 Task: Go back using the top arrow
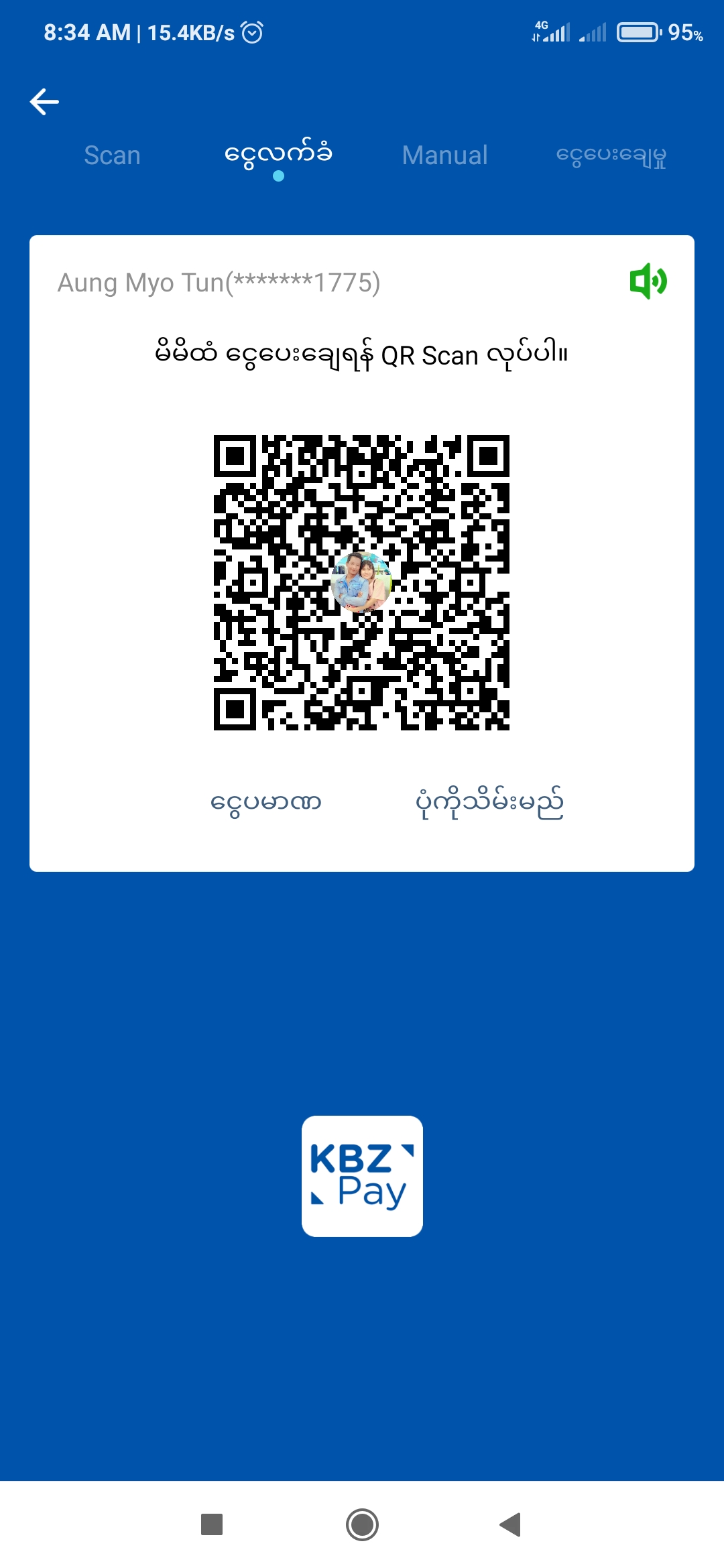tap(45, 102)
